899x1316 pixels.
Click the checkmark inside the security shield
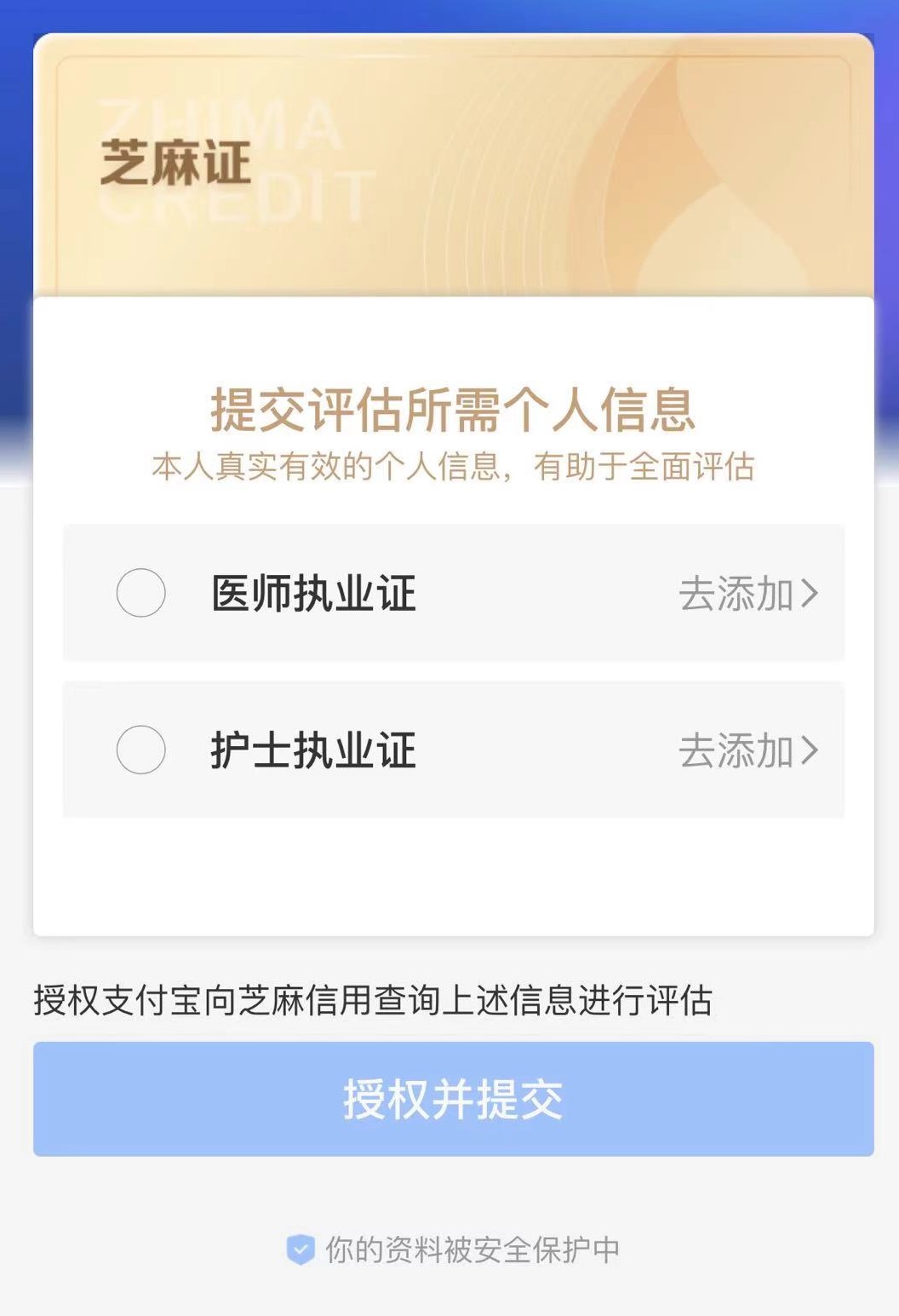pos(300,1249)
